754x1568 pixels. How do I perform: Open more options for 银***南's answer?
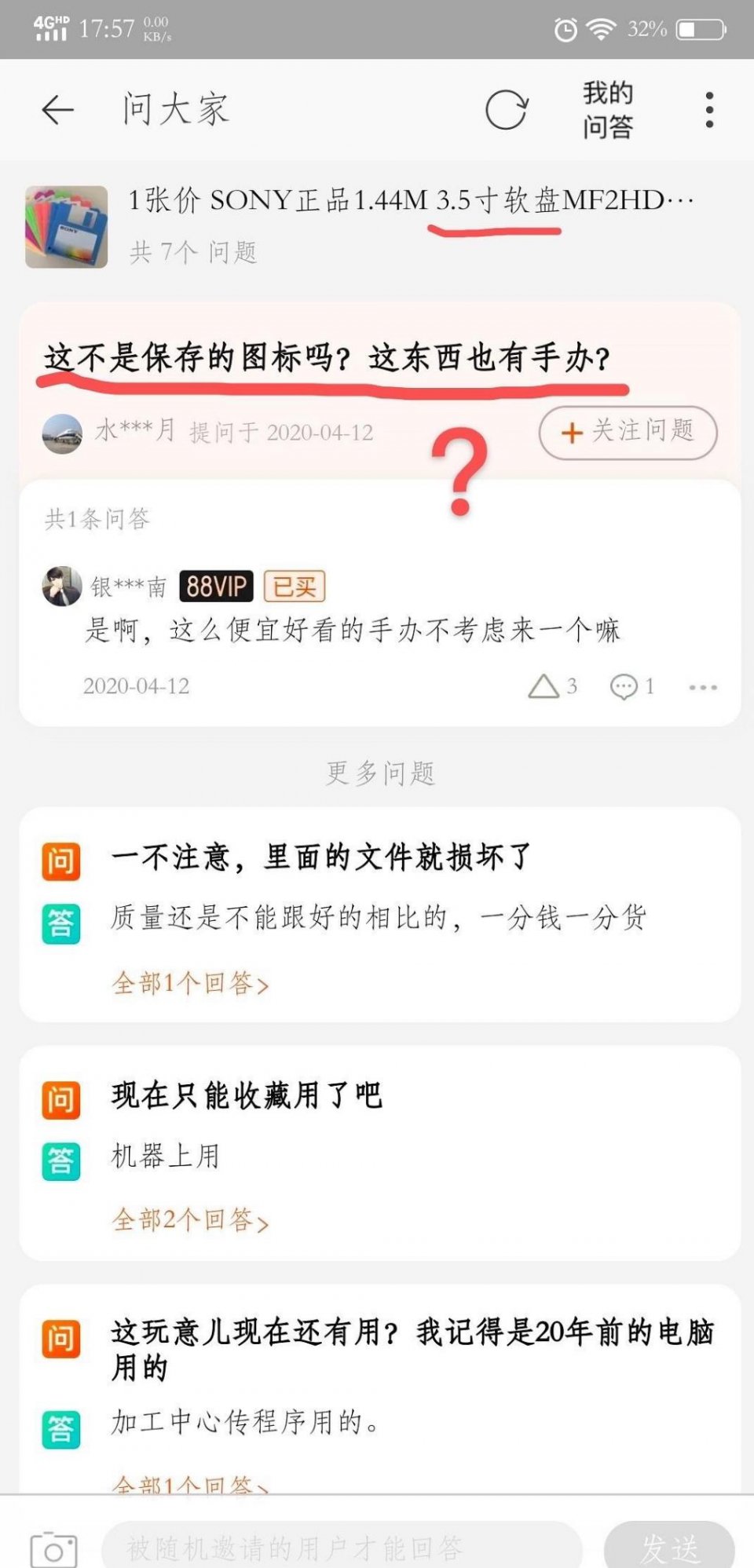(702, 688)
